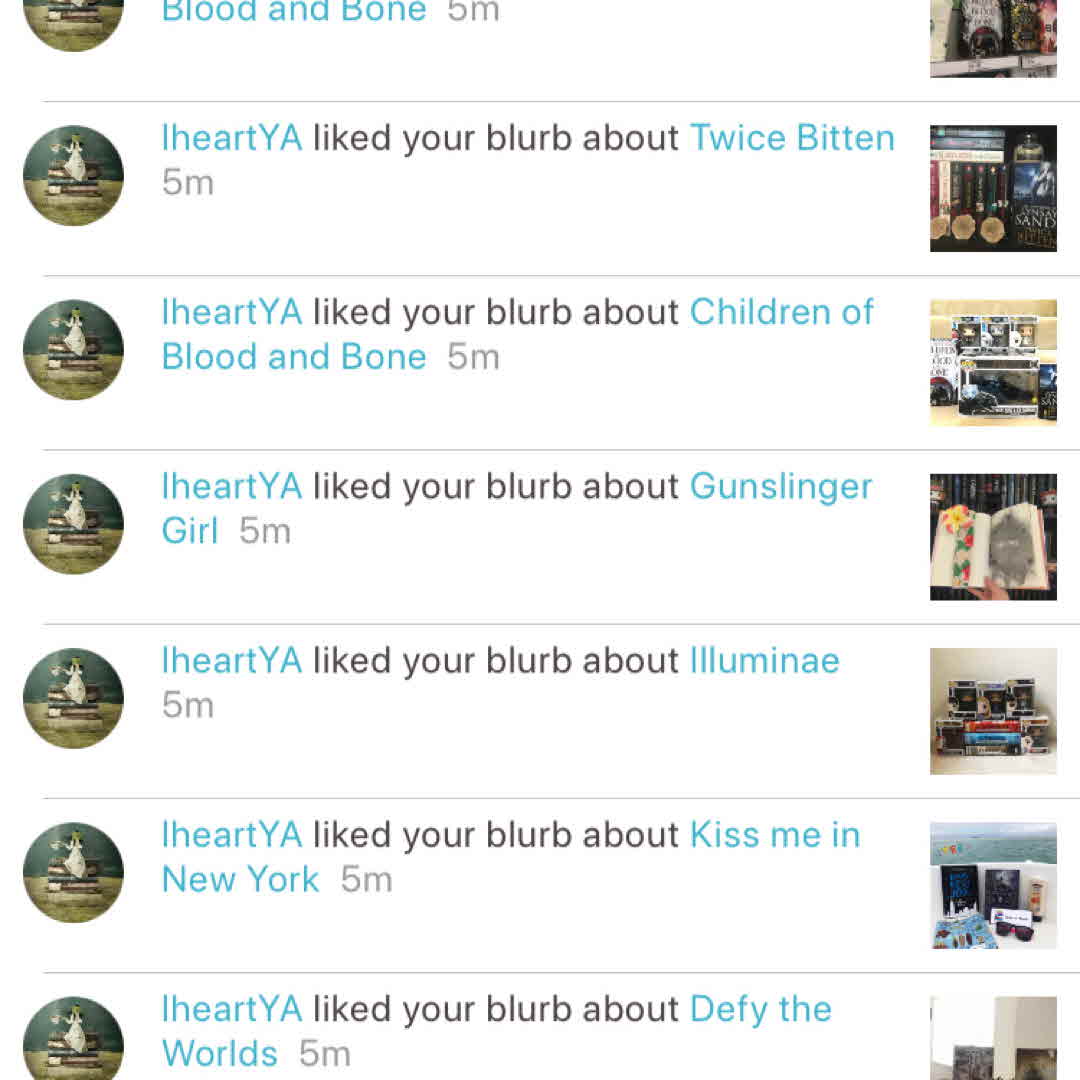View the Twice Bitten blurb photo
This screenshot has height=1080, width=1080.
pos(993,188)
